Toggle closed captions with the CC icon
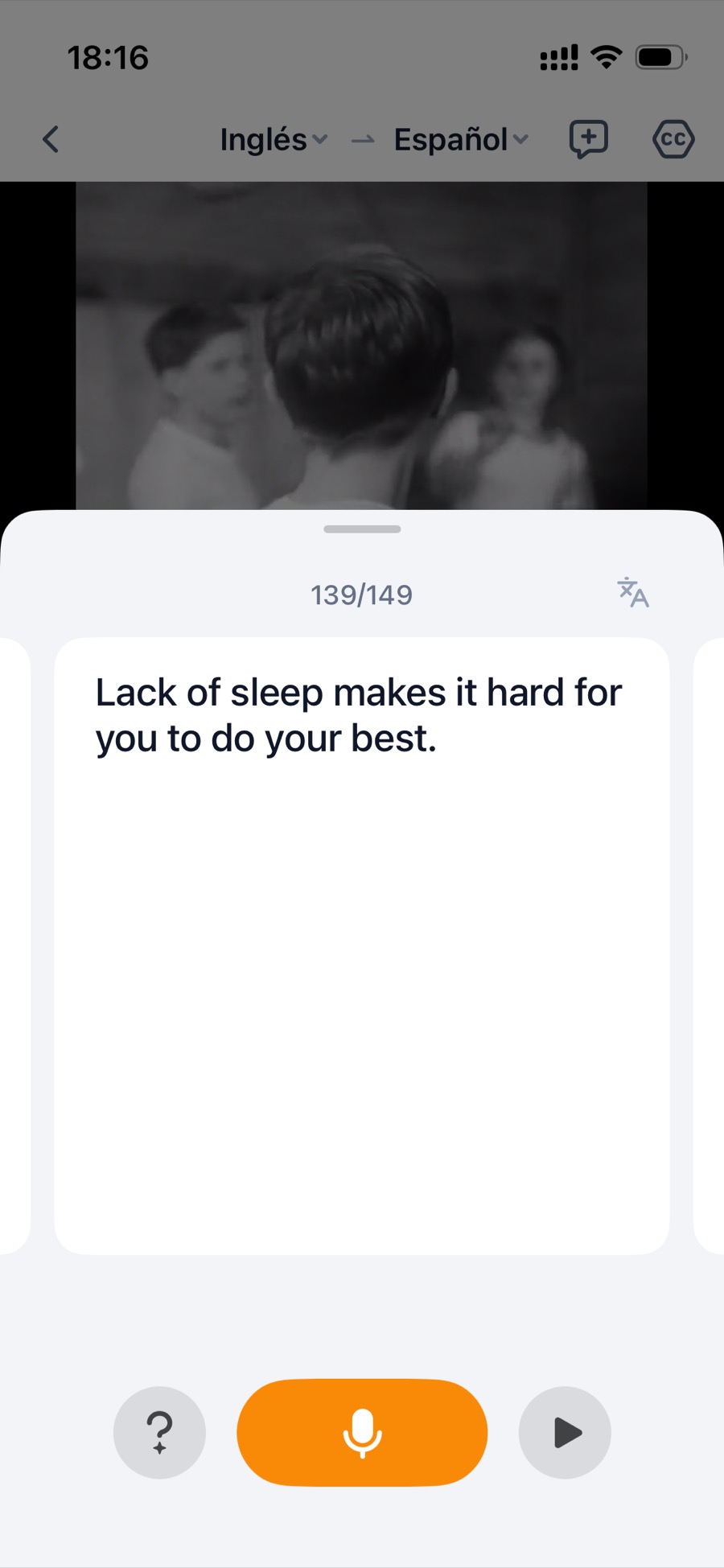The height and width of the screenshot is (1568, 724). tap(673, 139)
